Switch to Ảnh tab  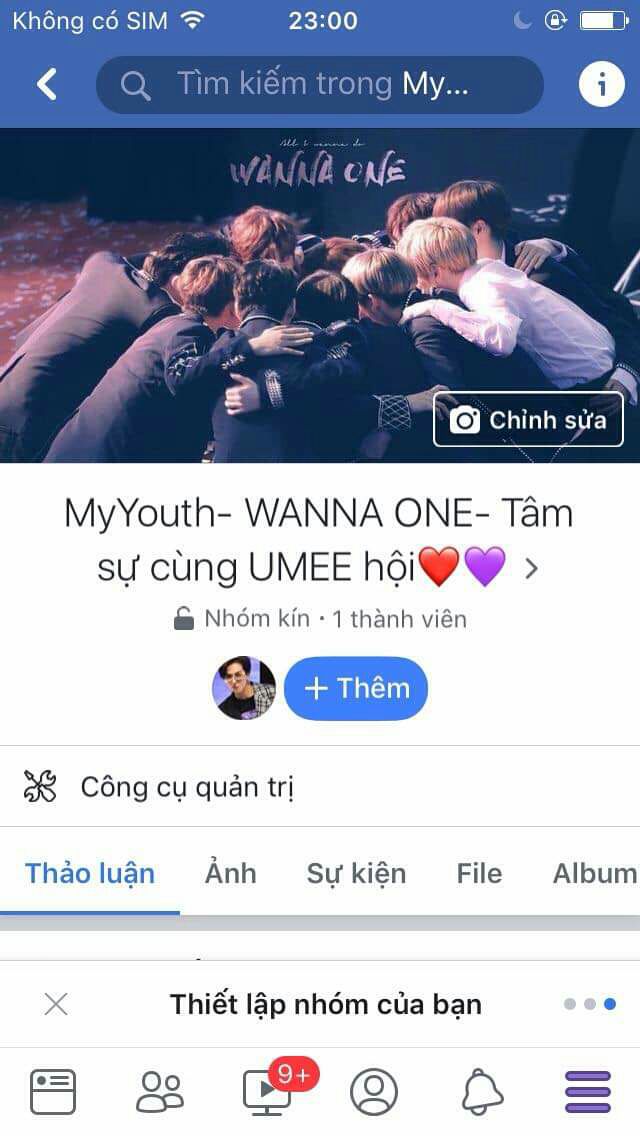pos(231,873)
